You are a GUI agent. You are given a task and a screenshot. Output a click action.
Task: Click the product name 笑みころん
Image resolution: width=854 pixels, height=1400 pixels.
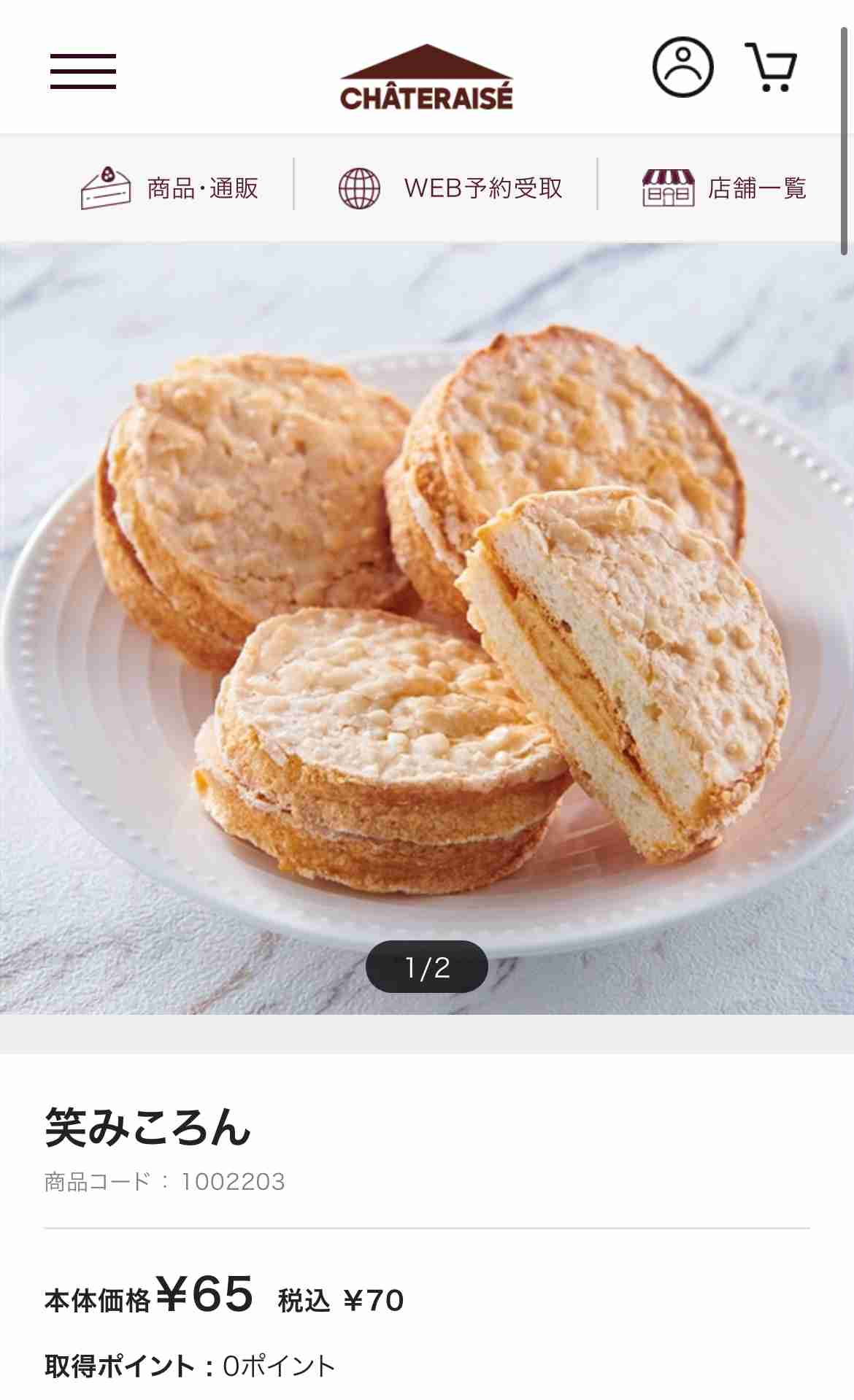146,1126
